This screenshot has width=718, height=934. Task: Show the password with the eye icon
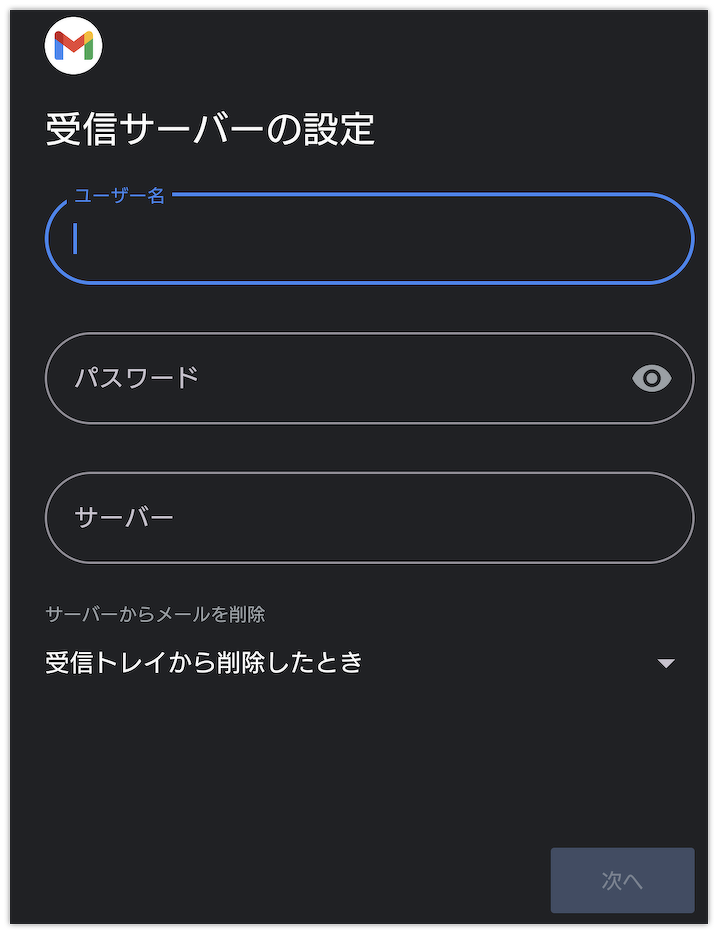[x=652, y=378]
